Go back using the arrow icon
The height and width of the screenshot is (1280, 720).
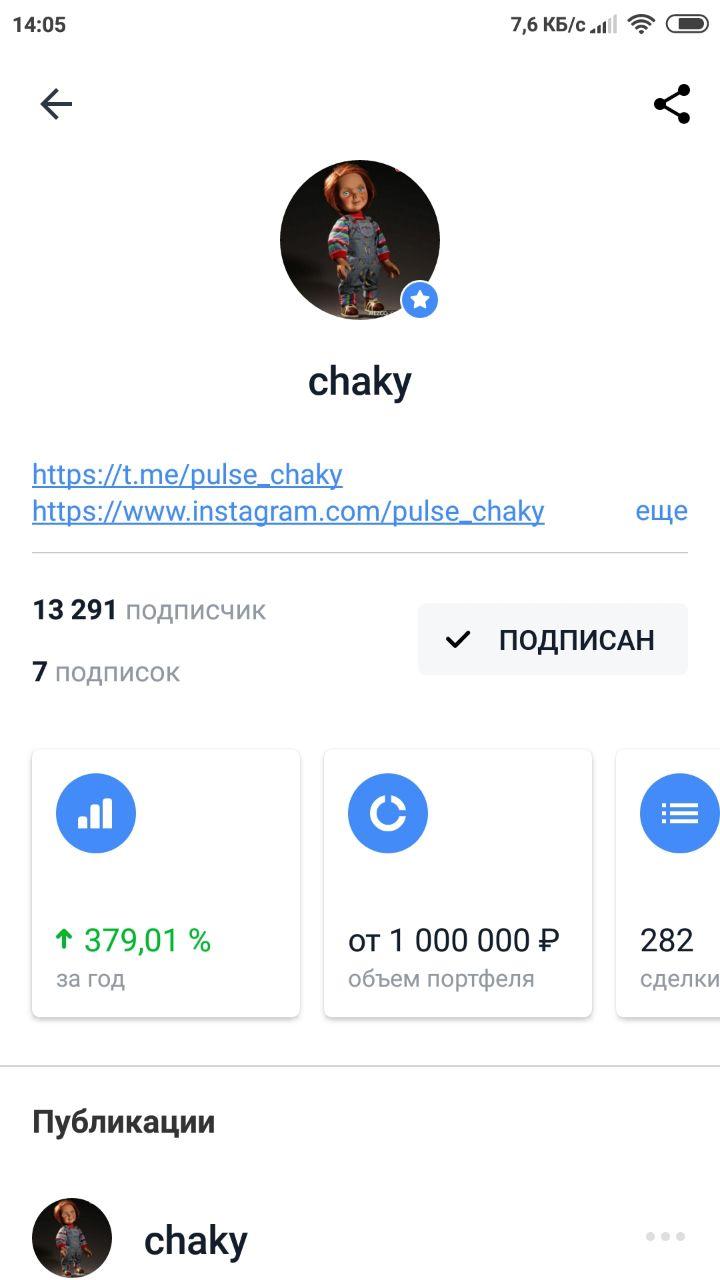coord(56,104)
